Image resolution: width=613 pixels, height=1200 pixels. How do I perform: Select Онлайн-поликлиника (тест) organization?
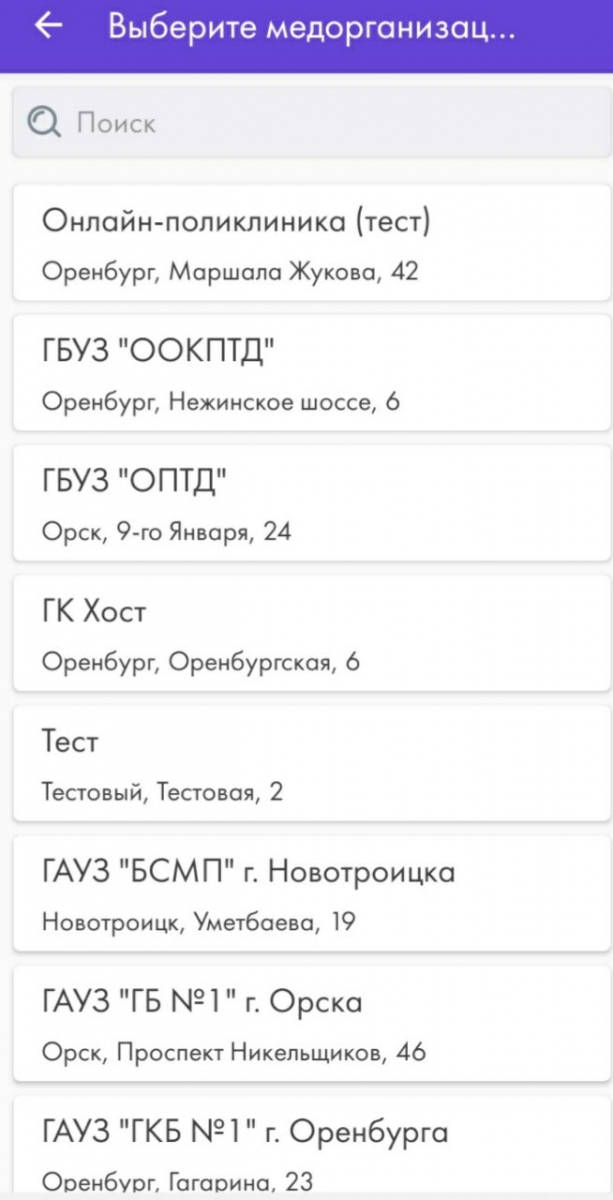tap(310, 243)
